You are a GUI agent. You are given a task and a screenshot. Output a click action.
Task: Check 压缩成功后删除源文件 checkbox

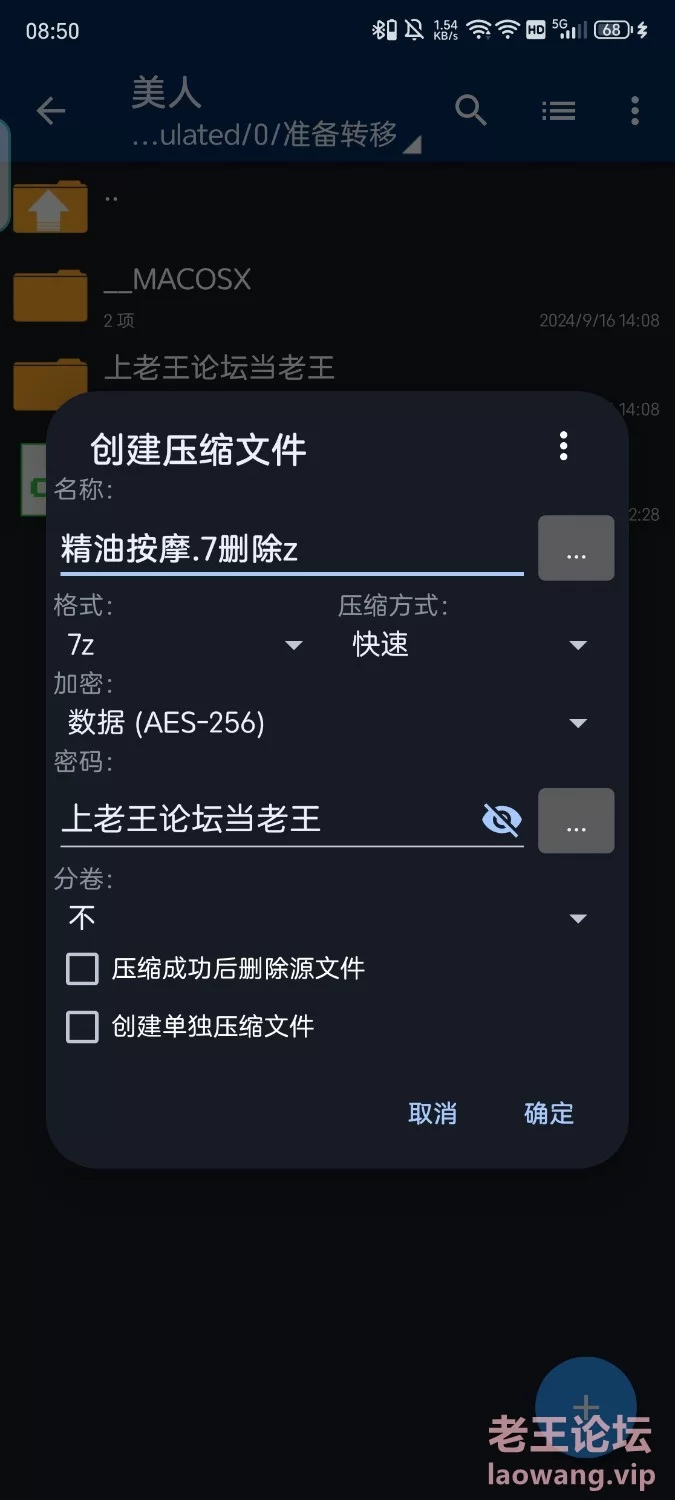[x=82, y=969]
